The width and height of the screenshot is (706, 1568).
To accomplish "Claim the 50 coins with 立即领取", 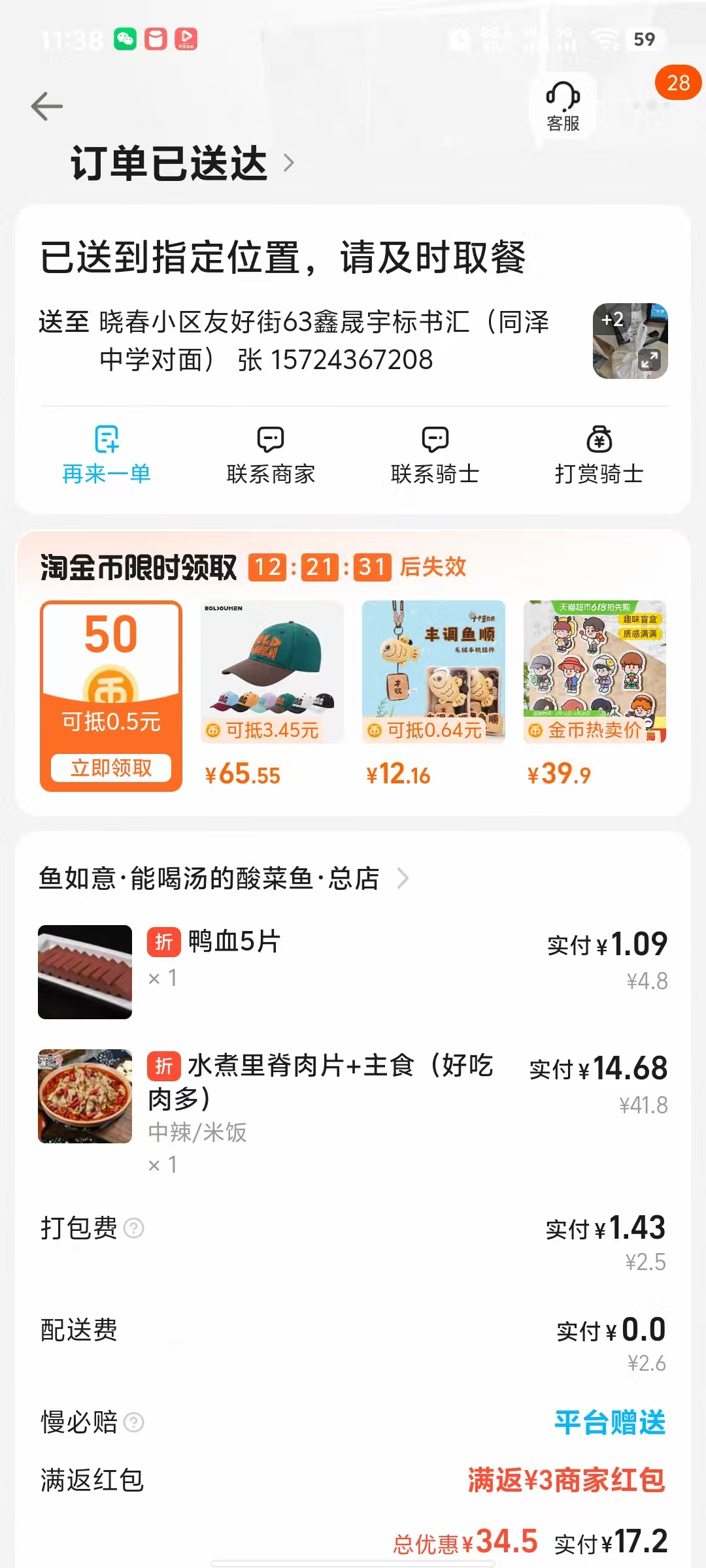I will [111, 768].
